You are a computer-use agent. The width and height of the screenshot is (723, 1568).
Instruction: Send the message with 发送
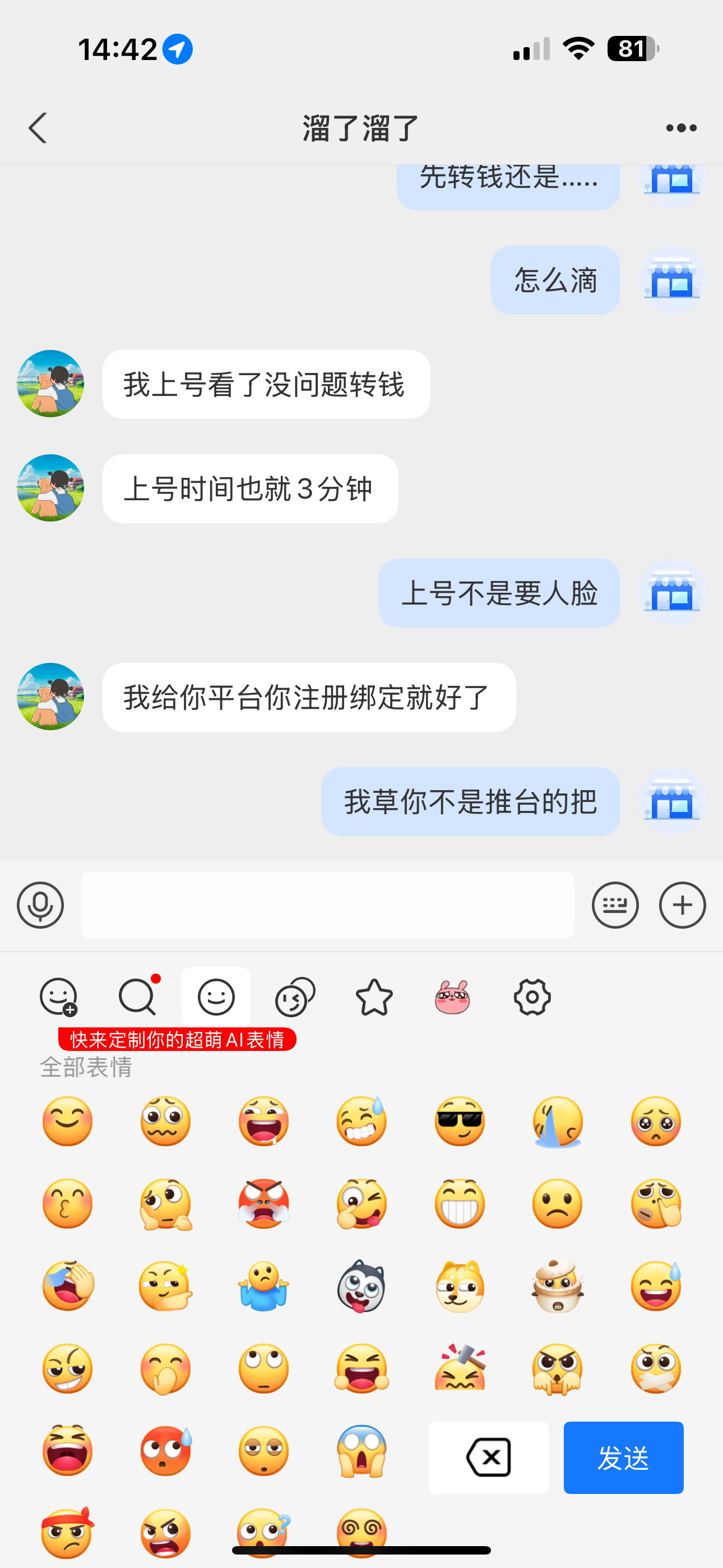[623, 1457]
